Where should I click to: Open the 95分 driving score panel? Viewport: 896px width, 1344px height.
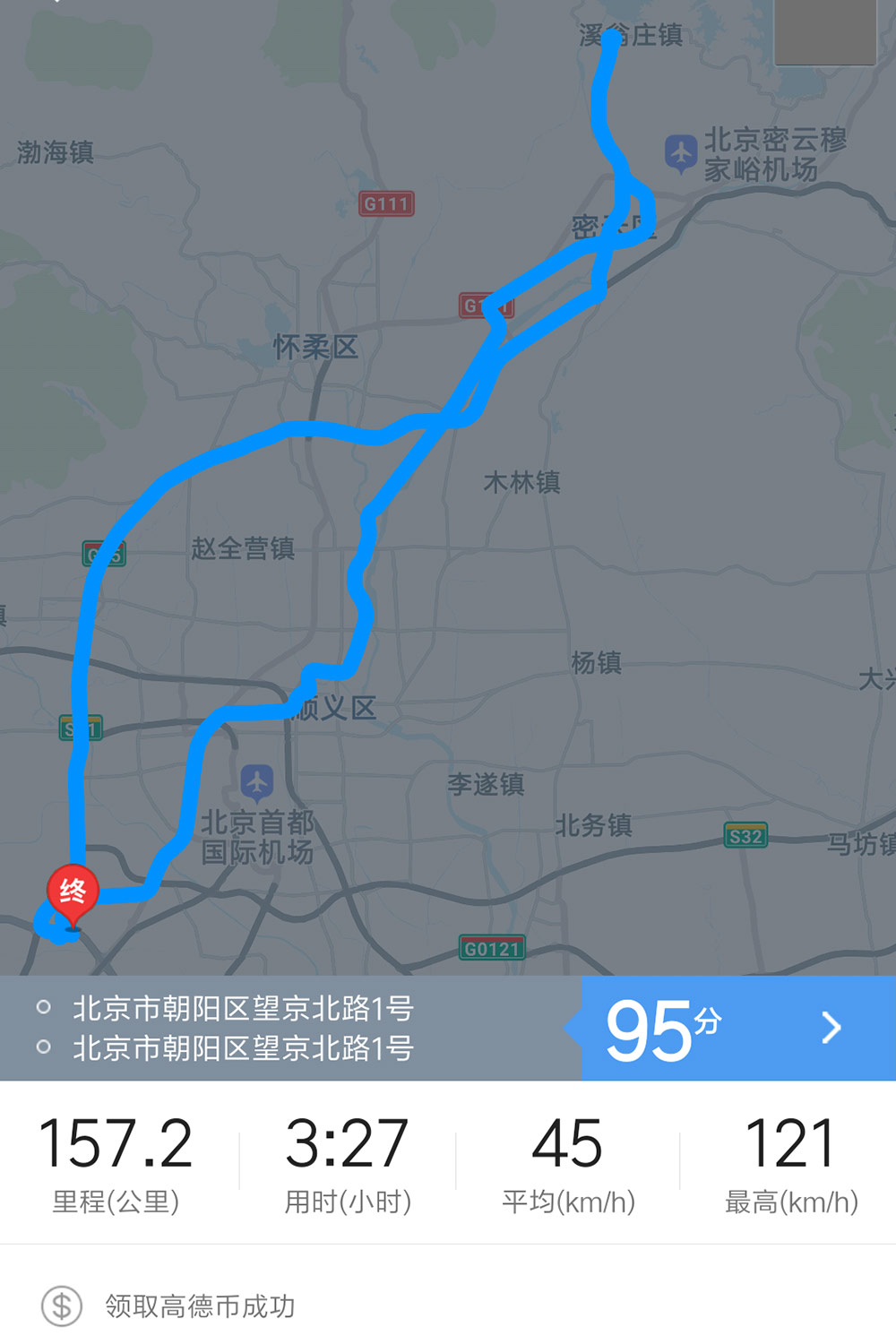point(663,1028)
